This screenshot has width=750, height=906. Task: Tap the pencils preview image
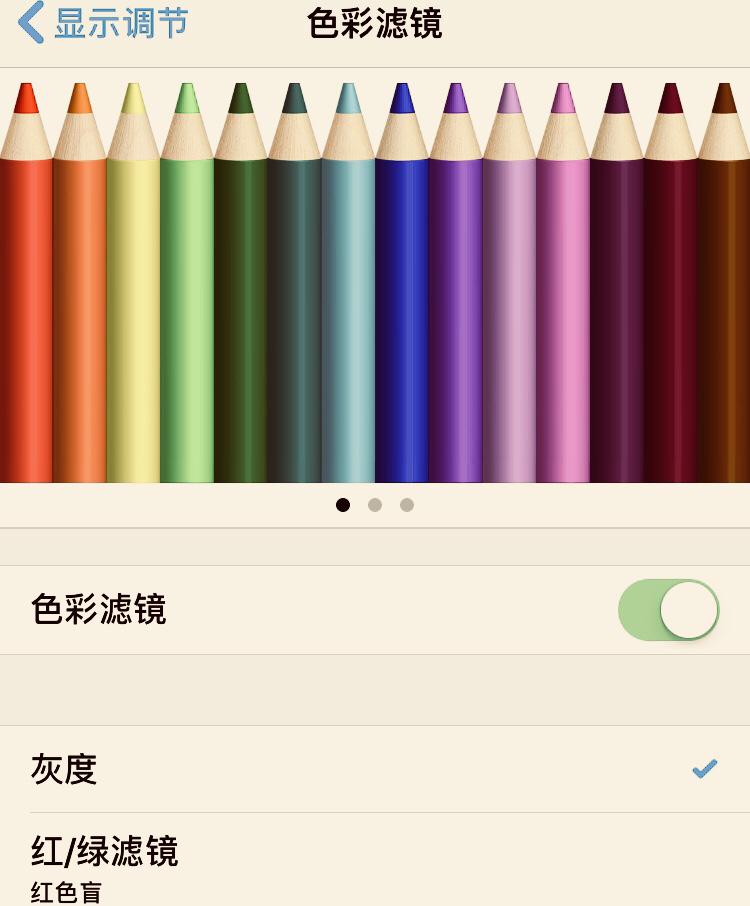point(375,280)
